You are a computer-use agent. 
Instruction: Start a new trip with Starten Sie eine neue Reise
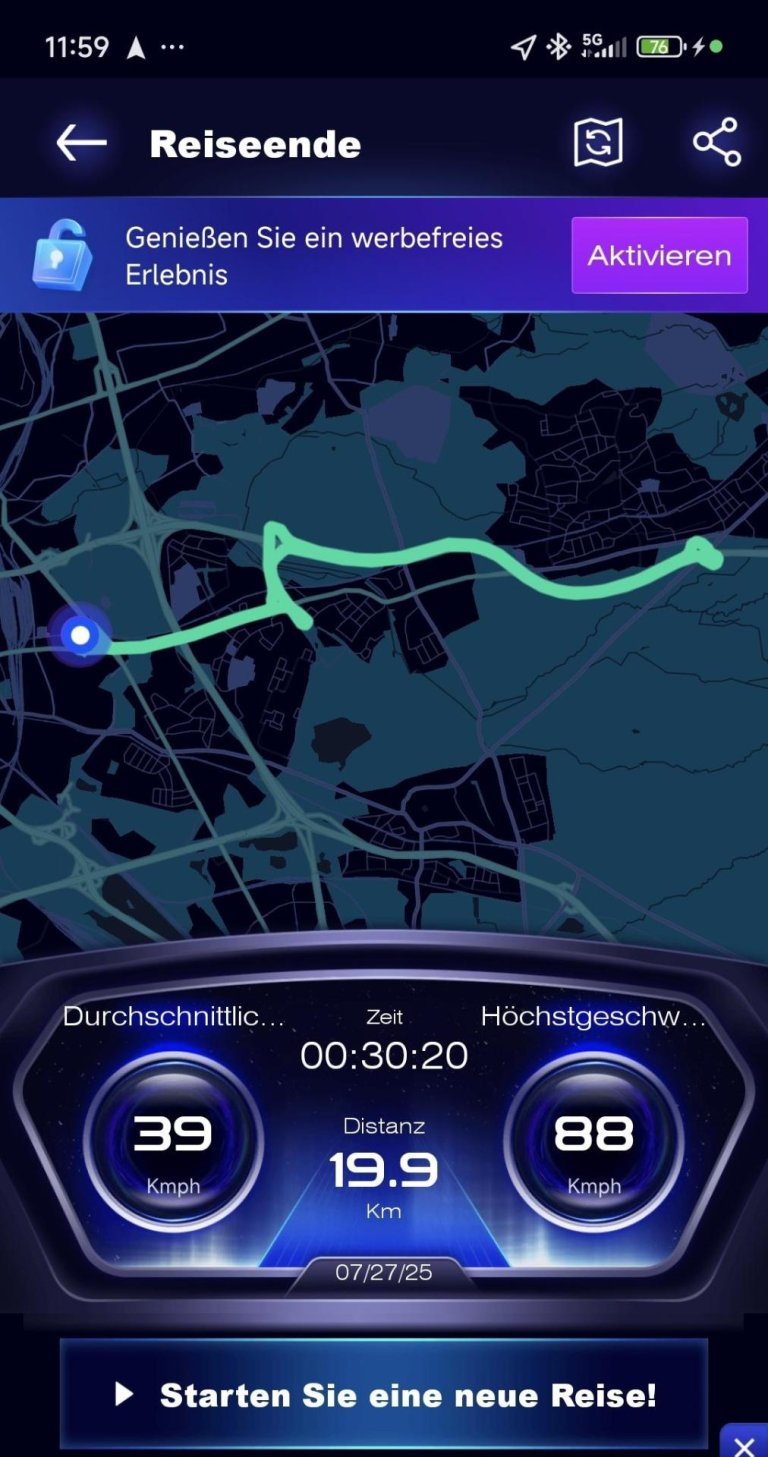point(384,1394)
